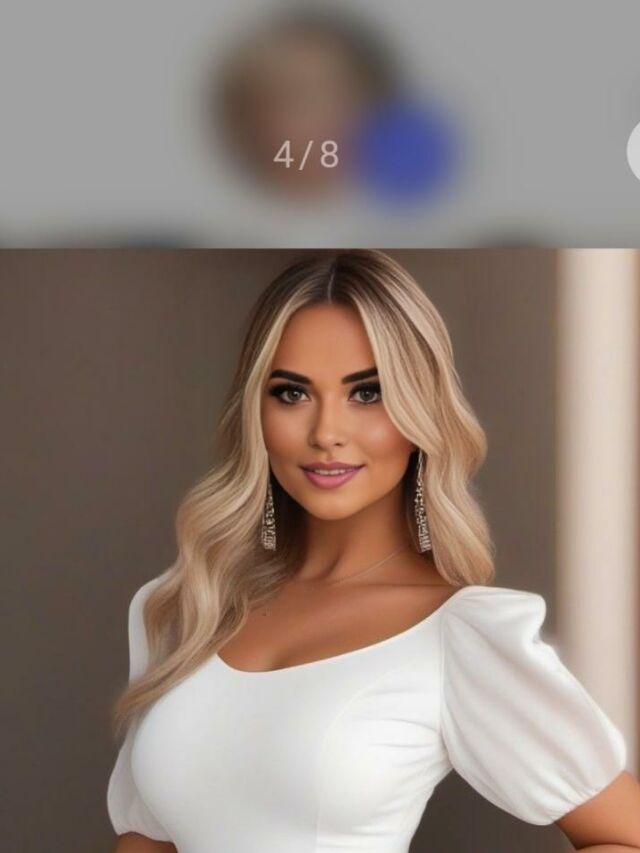The image size is (640, 853).
Task: Open the portrait photo in the gallery
Action: pyautogui.click(x=320, y=550)
